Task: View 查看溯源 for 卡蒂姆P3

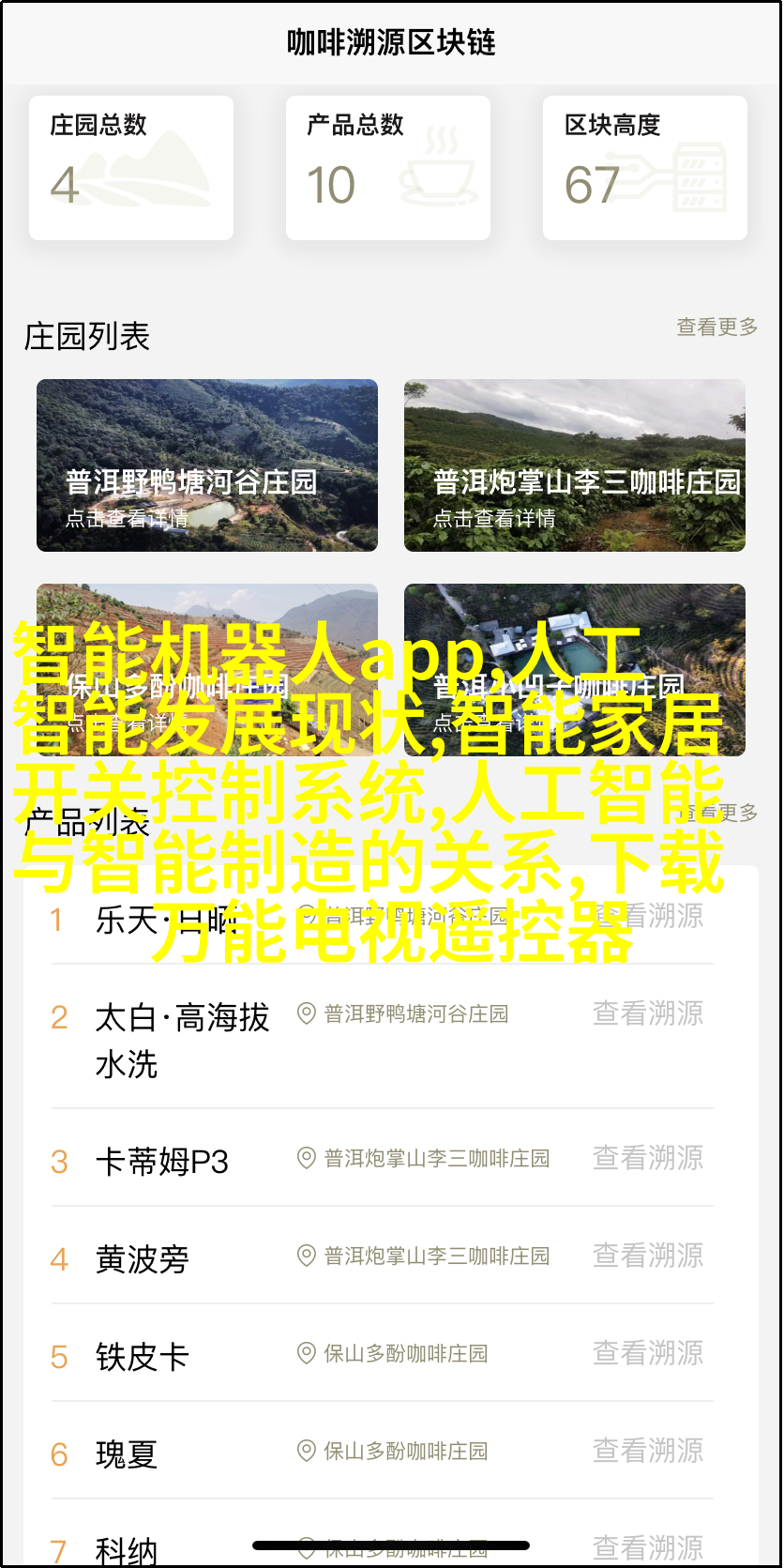Action: point(648,1158)
